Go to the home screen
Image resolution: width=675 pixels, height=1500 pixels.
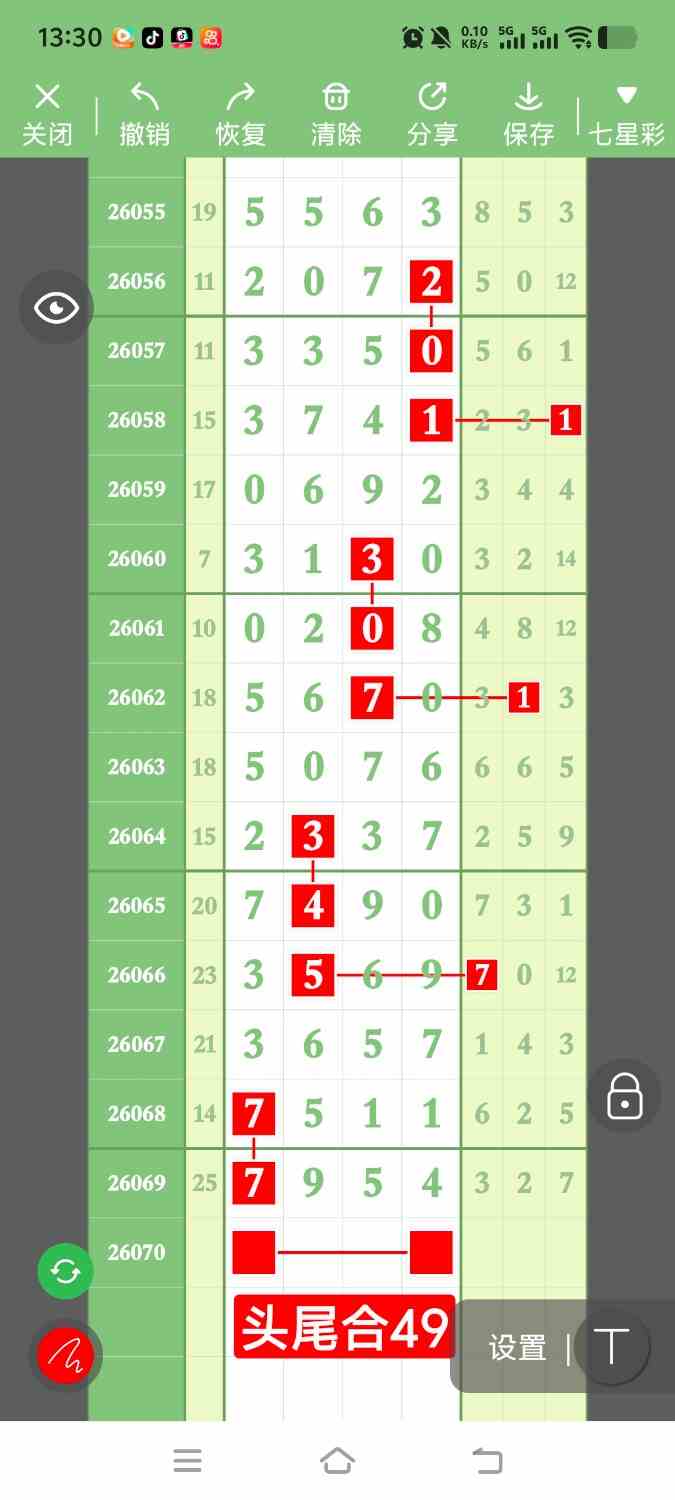click(337, 1461)
